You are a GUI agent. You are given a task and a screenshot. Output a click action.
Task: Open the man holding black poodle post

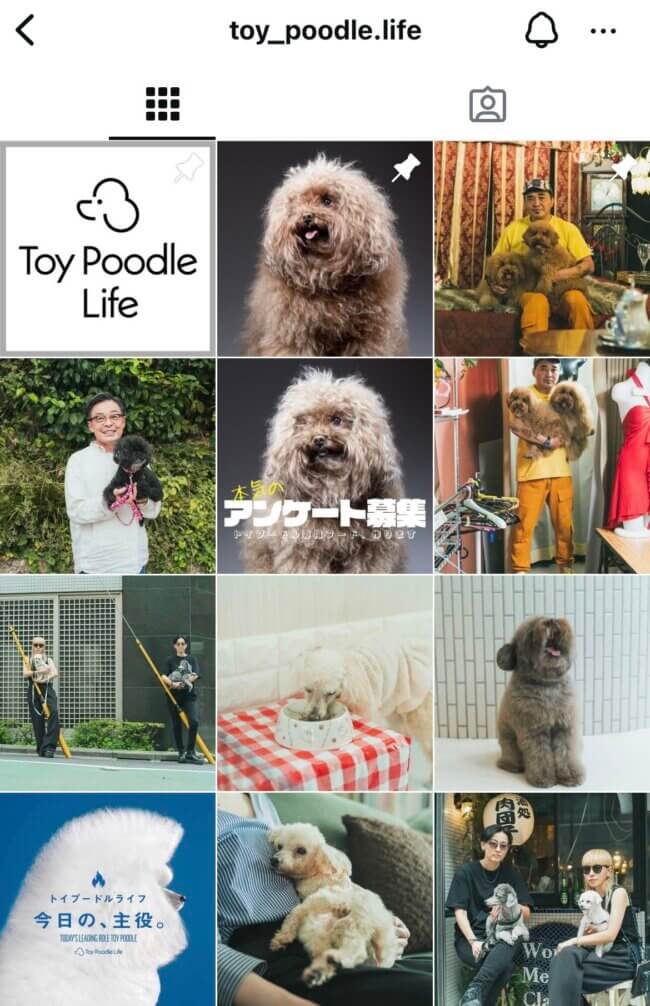tap(108, 466)
